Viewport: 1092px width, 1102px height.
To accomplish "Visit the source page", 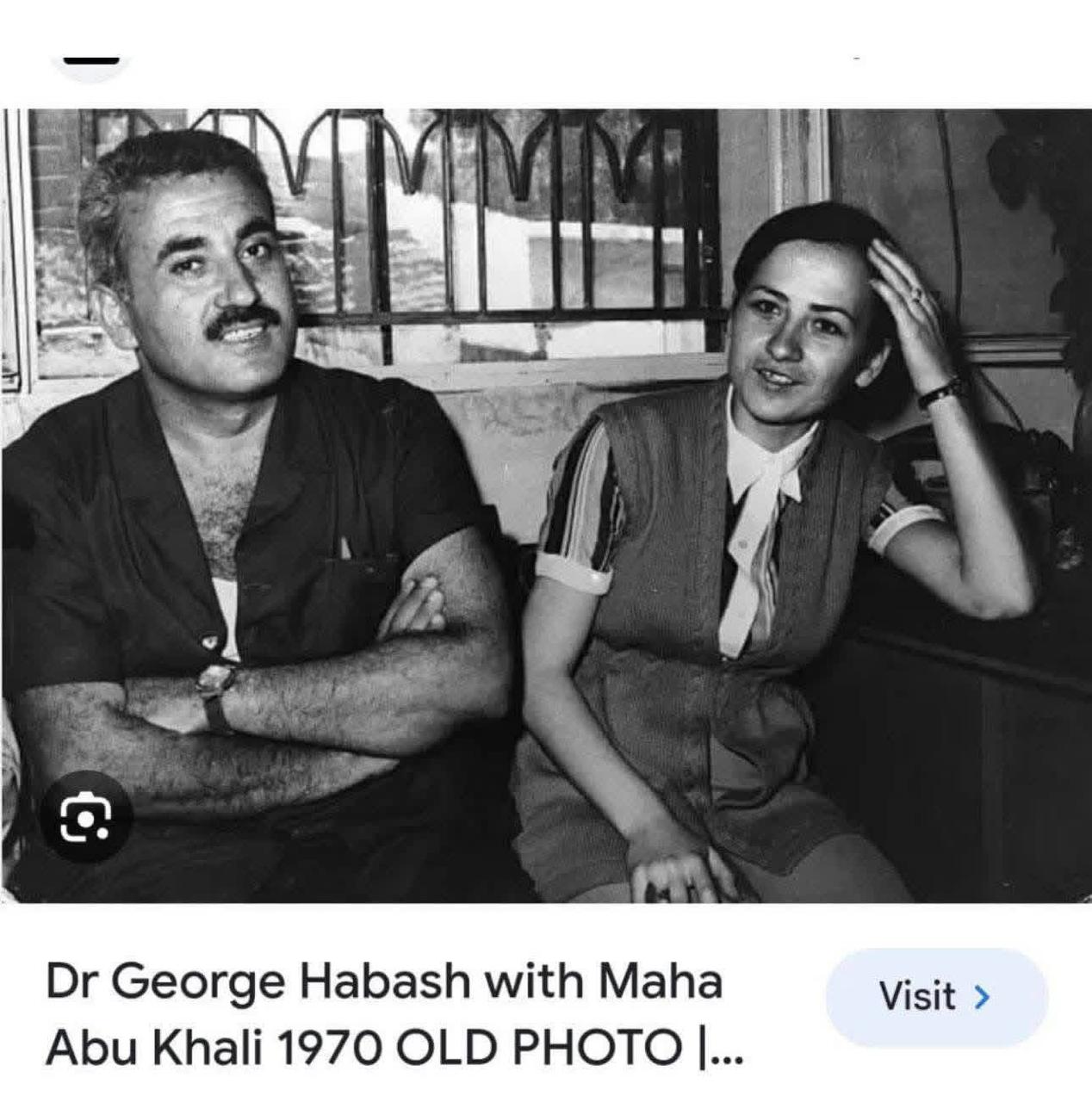I will coord(935,997).
